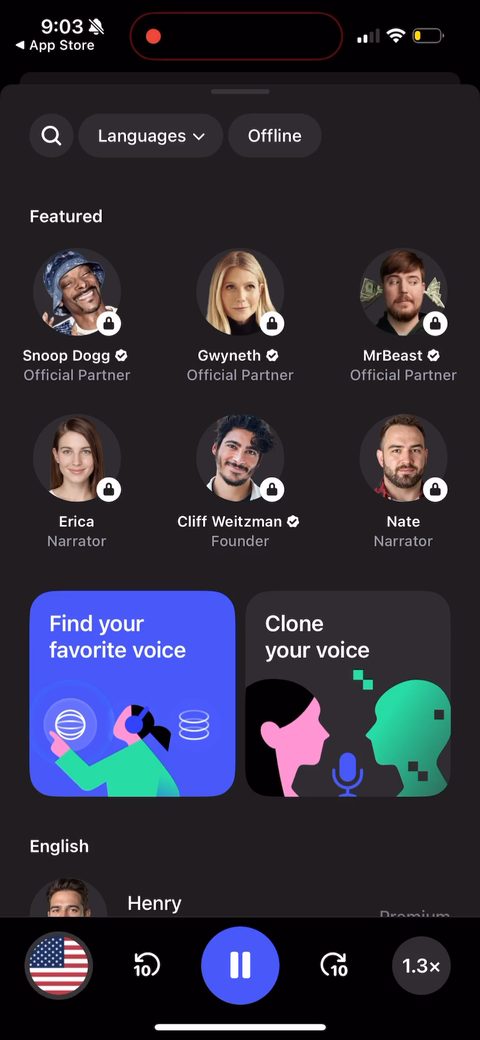This screenshot has height=1040, width=480.
Task: Rewind playback 10 seconds
Action: click(x=147, y=965)
